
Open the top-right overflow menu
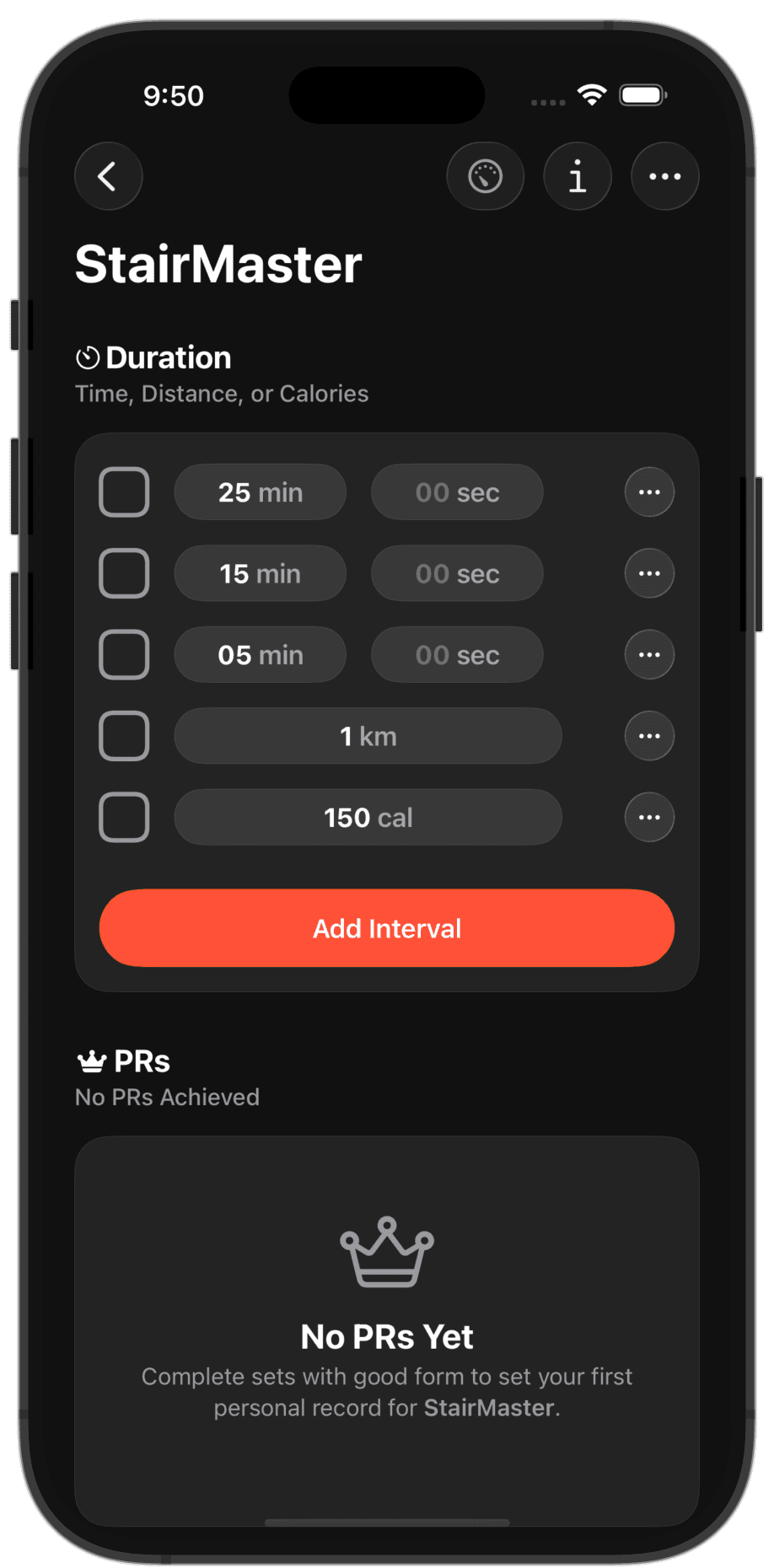tap(664, 176)
